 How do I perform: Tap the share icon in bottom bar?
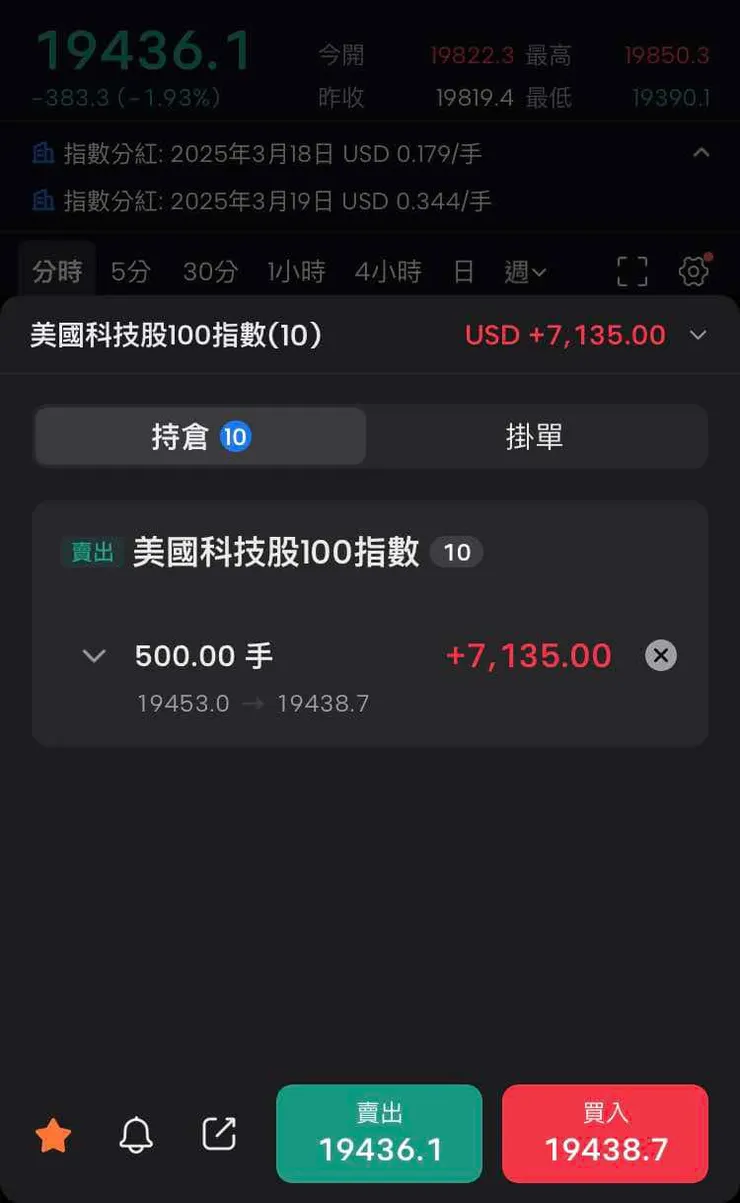coord(218,1134)
